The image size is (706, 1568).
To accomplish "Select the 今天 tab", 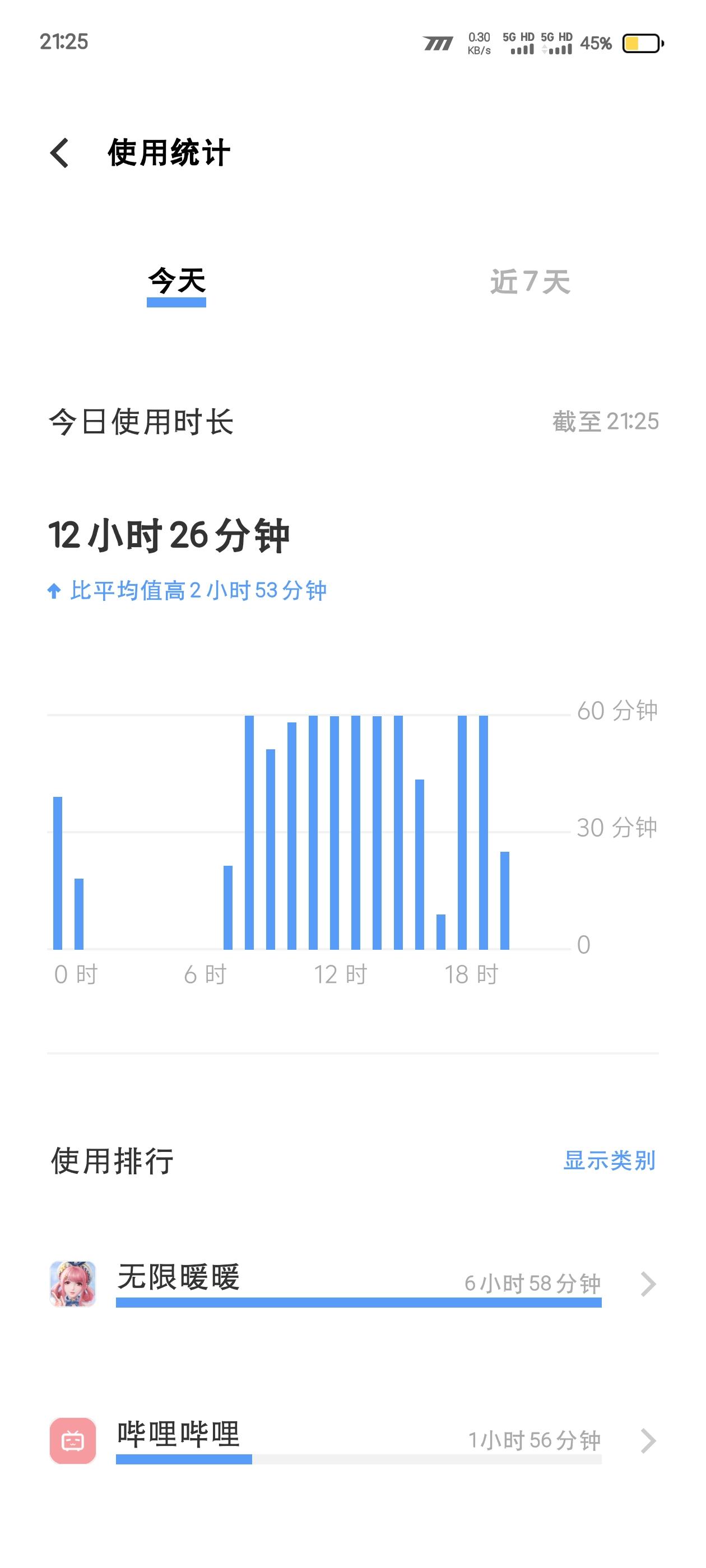I will tap(176, 281).
